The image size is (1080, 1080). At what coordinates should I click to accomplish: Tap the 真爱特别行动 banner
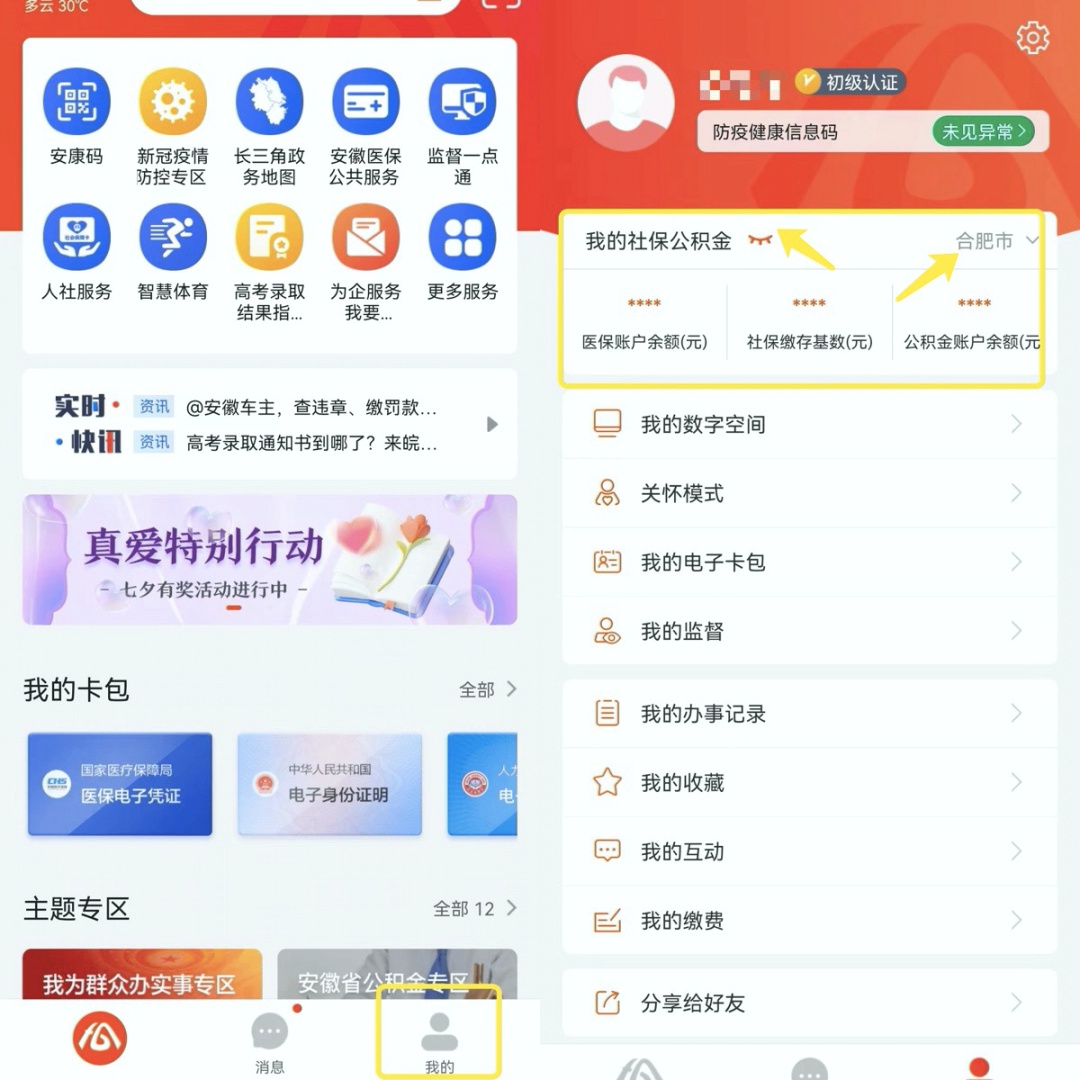click(270, 560)
